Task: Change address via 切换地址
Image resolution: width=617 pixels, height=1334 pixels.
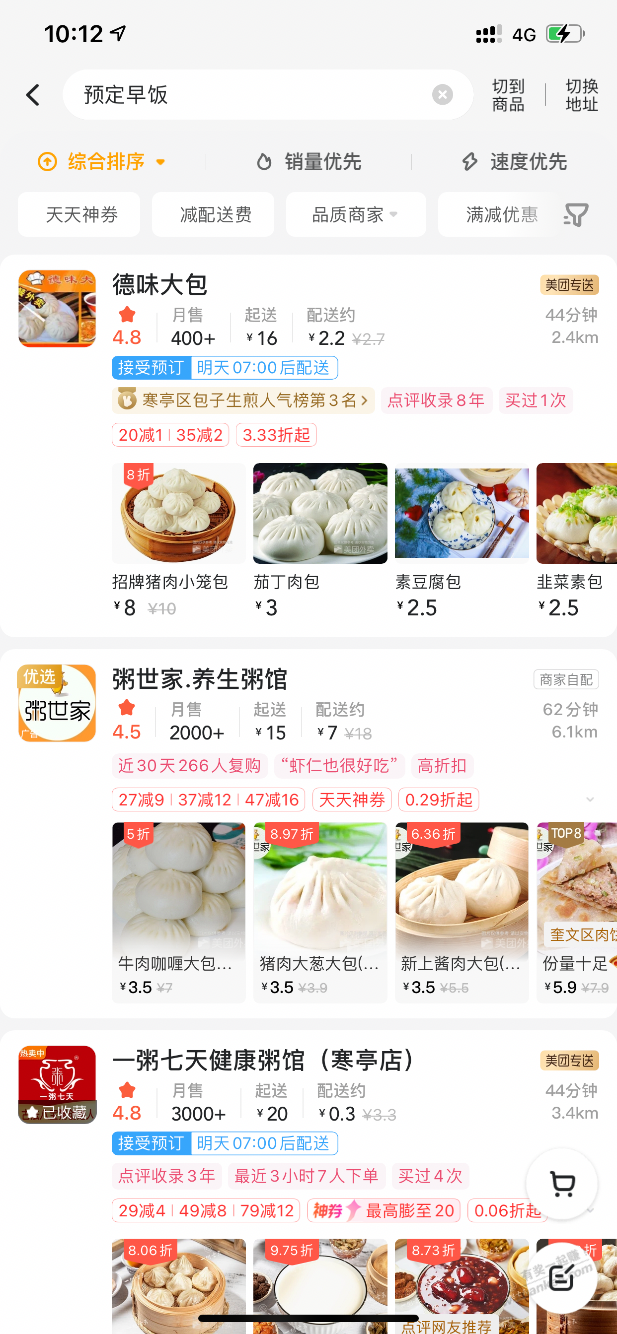Action: click(x=581, y=95)
